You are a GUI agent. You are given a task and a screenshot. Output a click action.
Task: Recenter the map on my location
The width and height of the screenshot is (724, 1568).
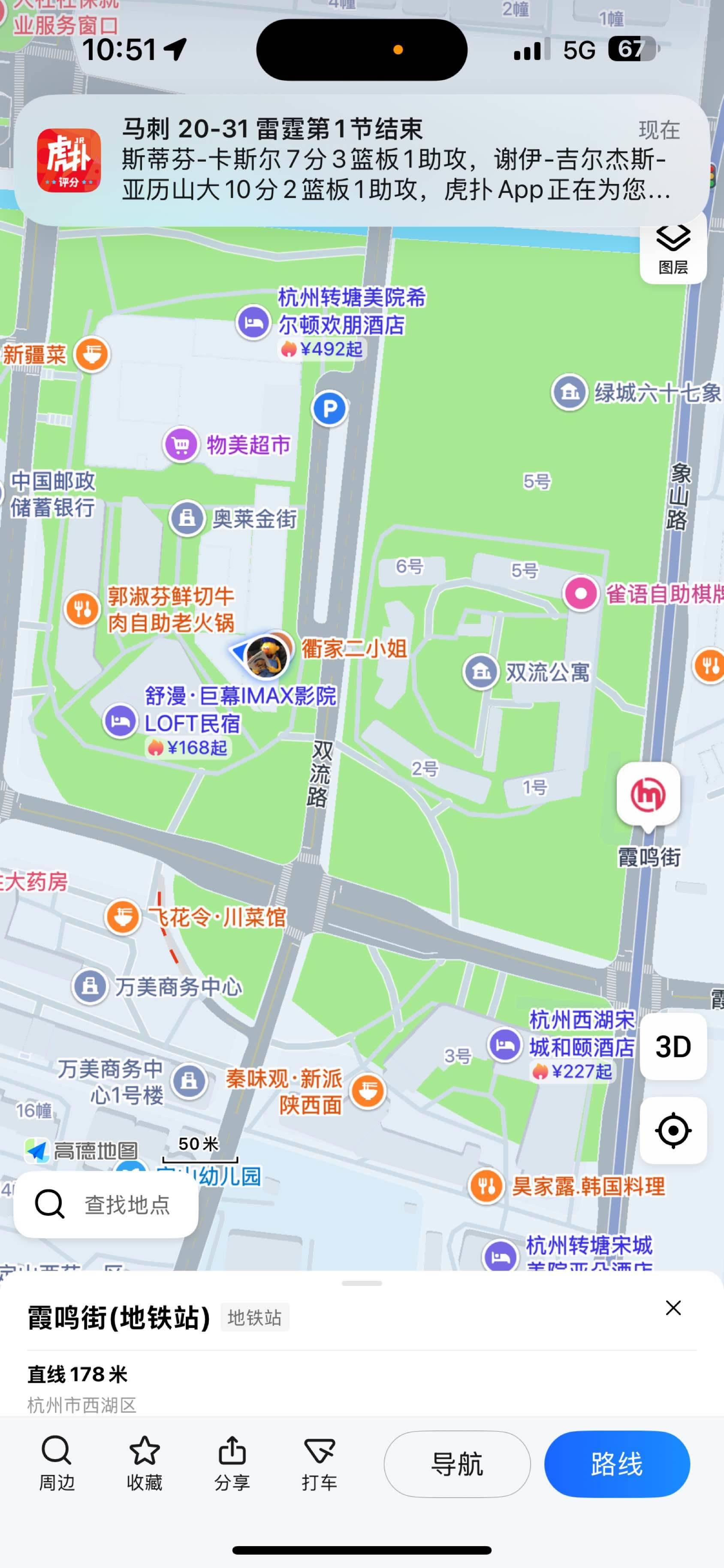pos(673,1130)
